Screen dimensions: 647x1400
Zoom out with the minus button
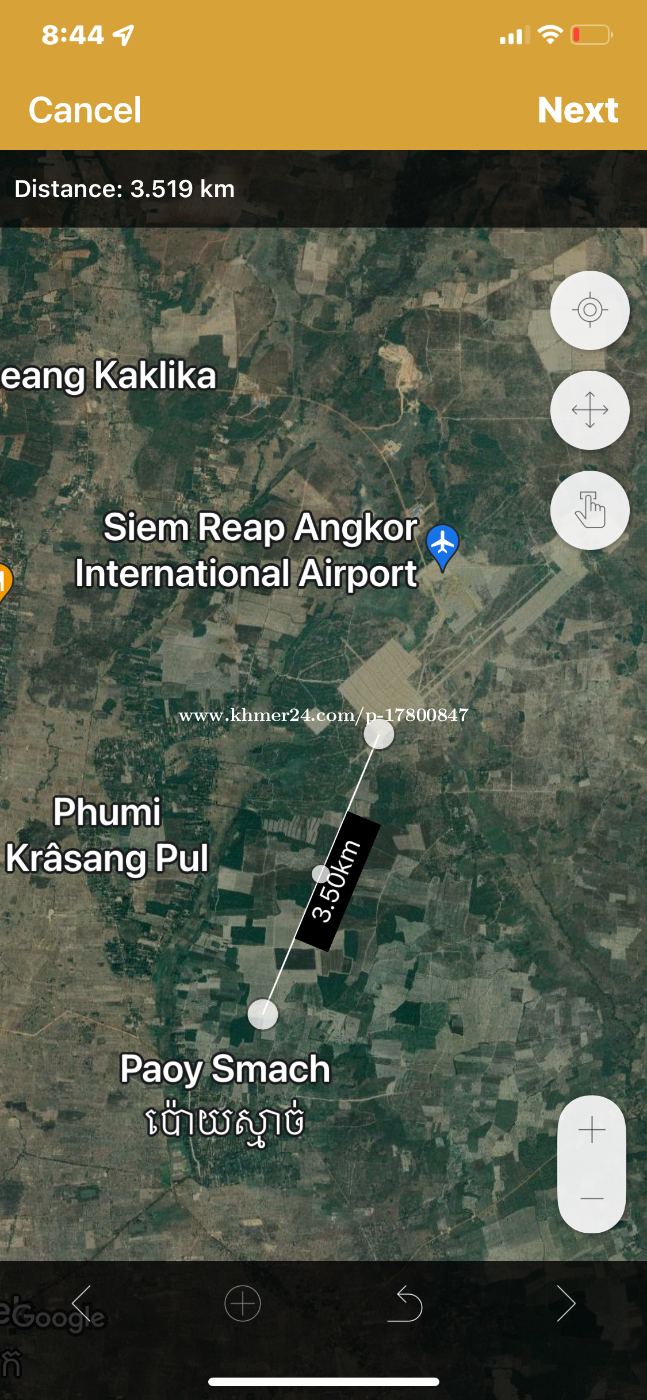coord(592,1198)
